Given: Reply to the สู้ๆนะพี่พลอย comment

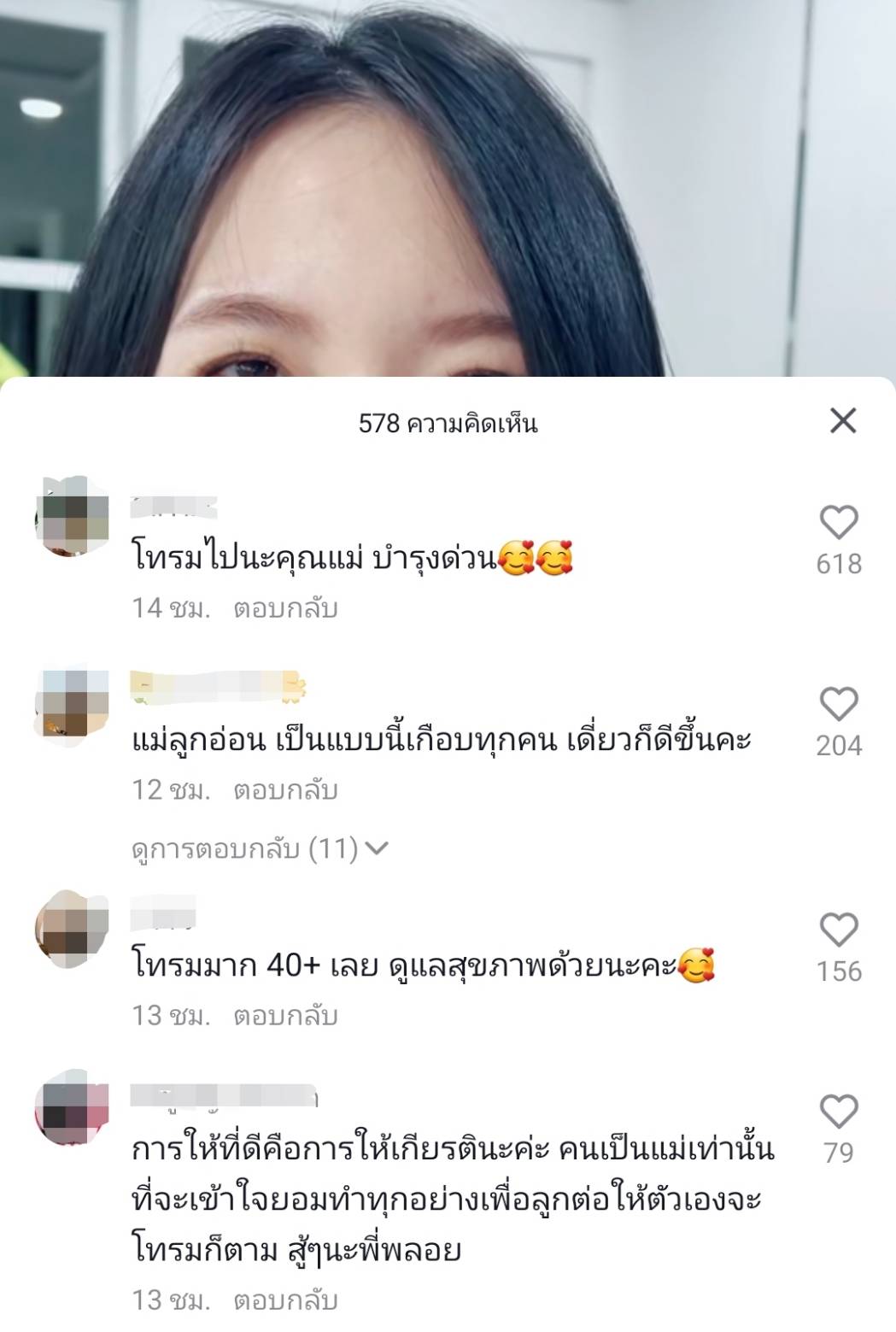Looking at the screenshot, I should point(285,1300).
